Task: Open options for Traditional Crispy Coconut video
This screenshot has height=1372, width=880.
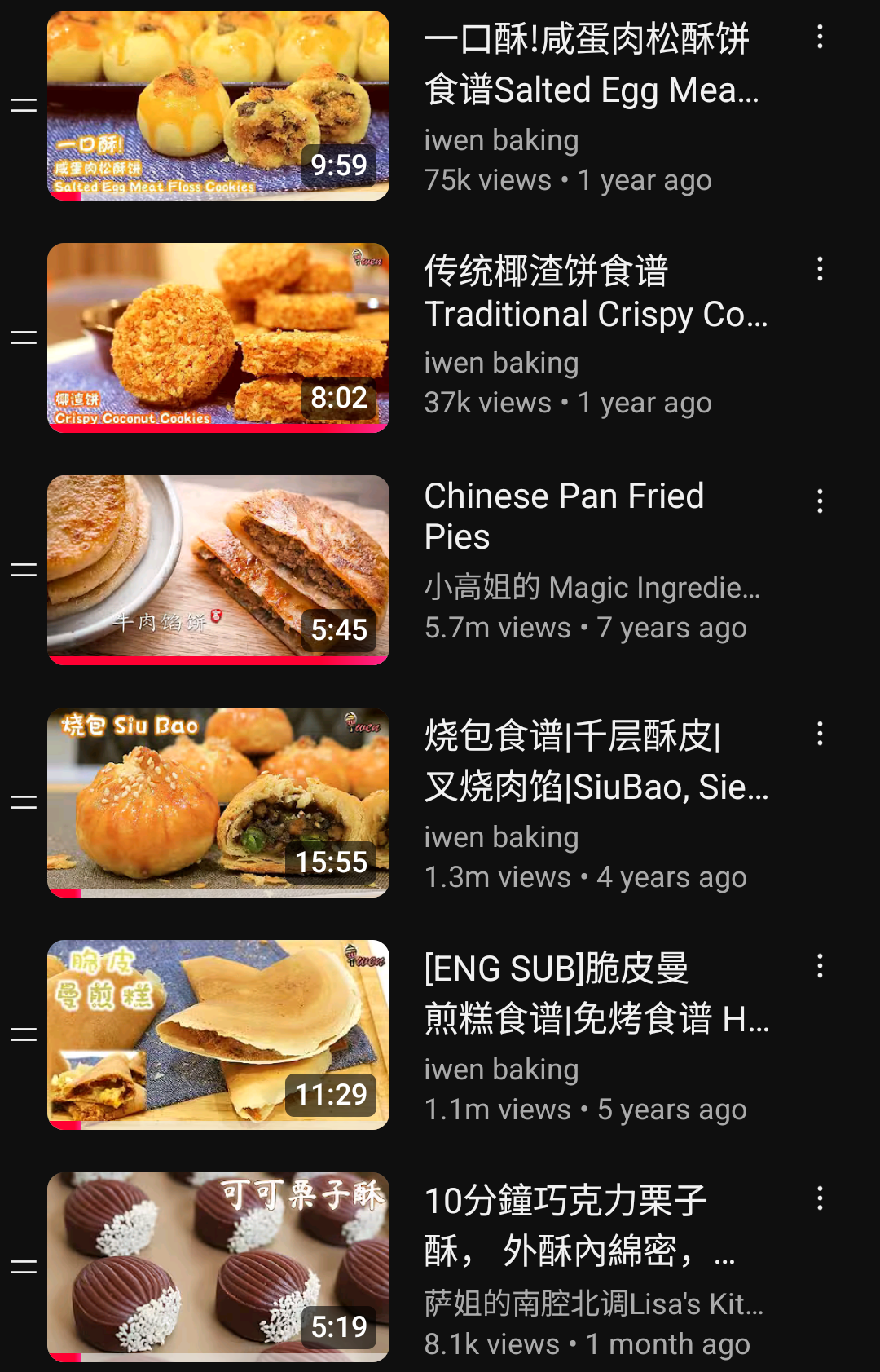Action: click(820, 269)
